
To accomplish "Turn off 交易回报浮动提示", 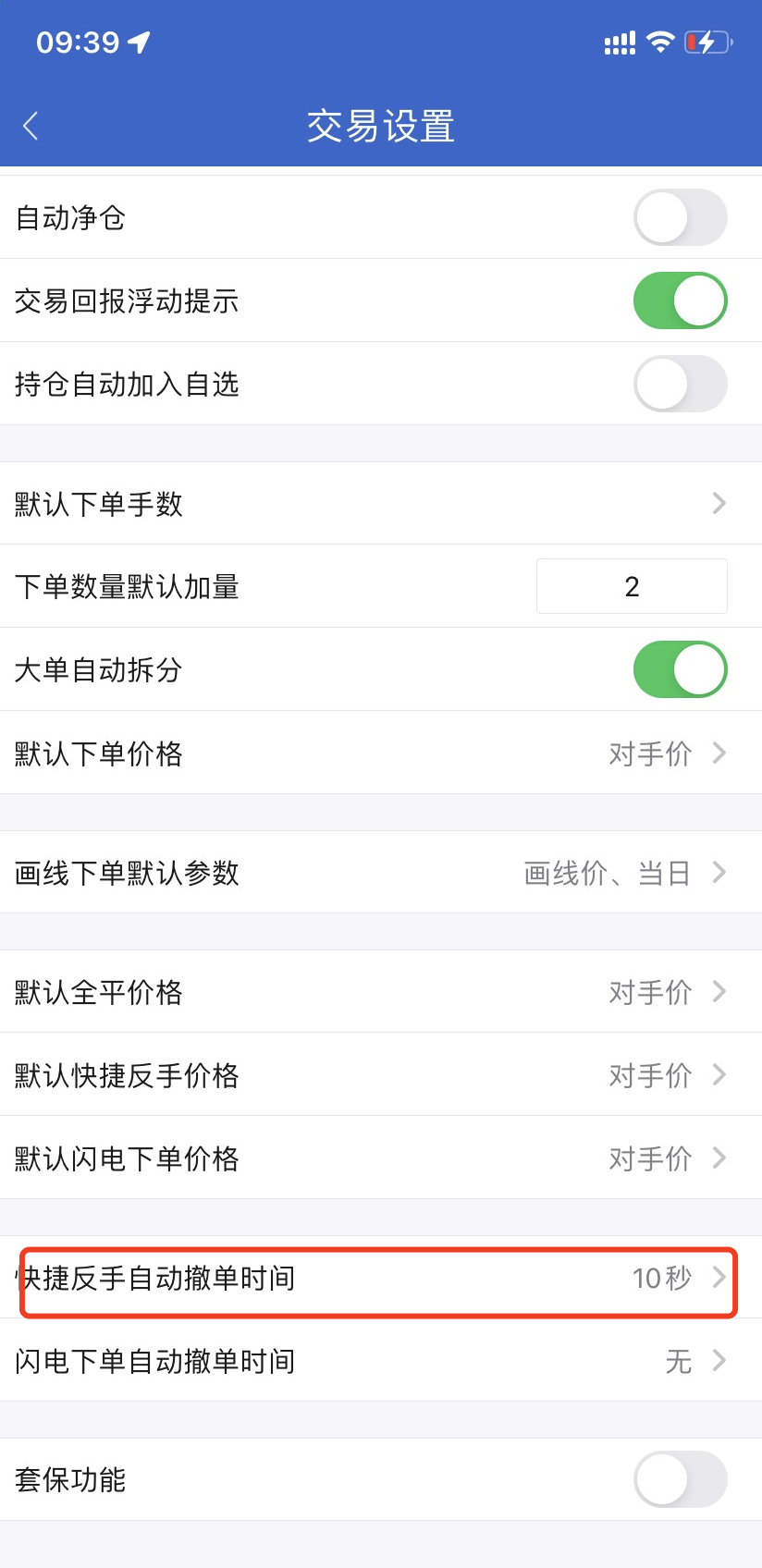I will [680, 300].
